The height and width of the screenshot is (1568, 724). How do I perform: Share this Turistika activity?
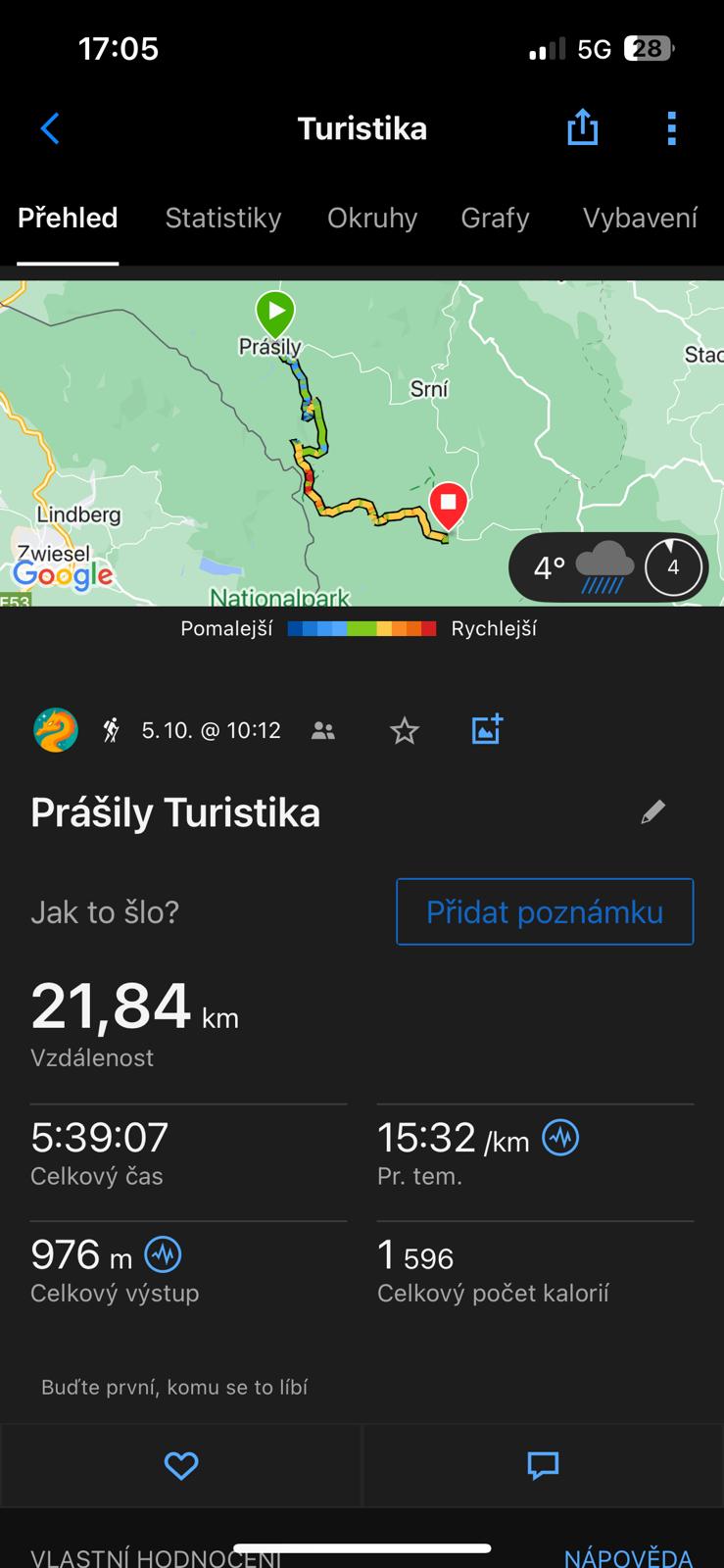coord(583,127)
